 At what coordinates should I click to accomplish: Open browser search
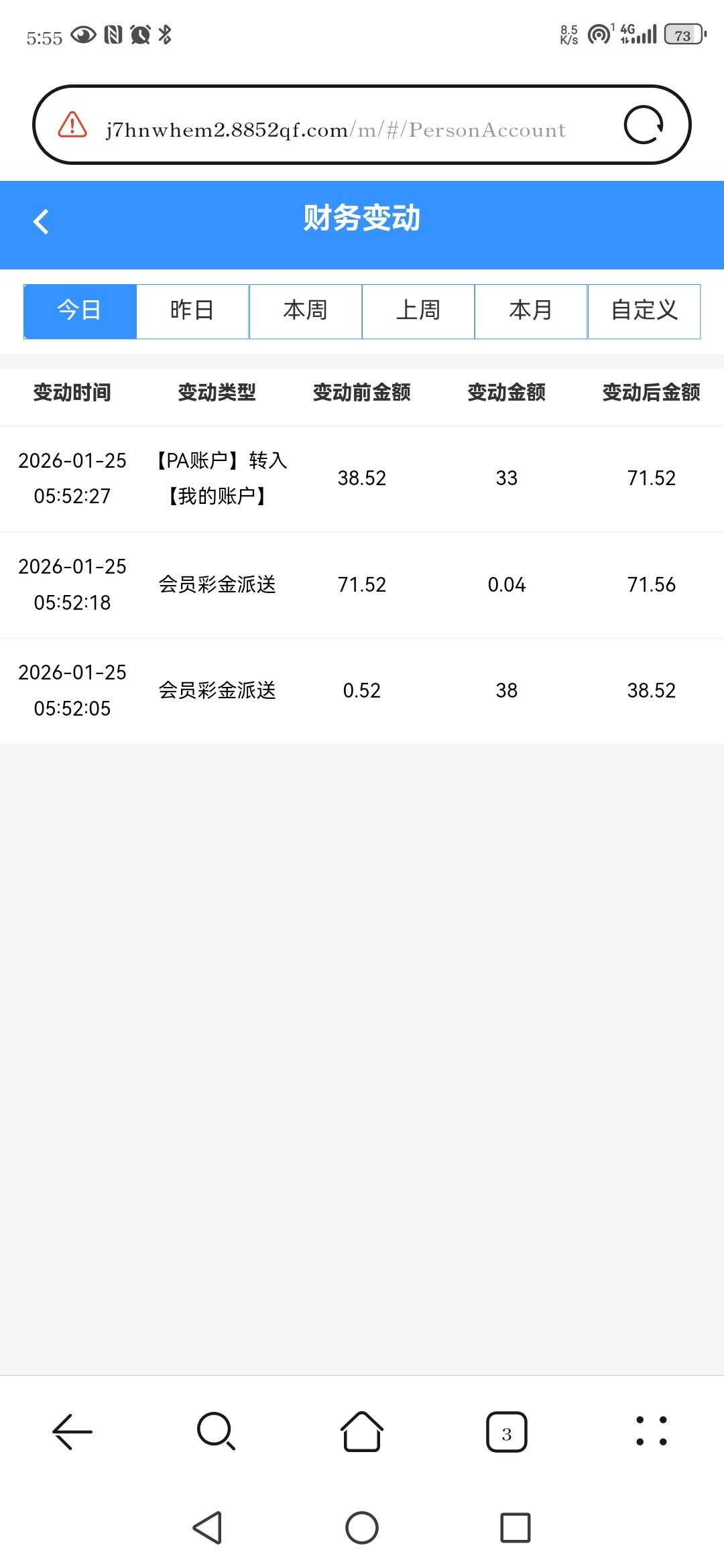pyautogui.click(x=217, y=1431)
